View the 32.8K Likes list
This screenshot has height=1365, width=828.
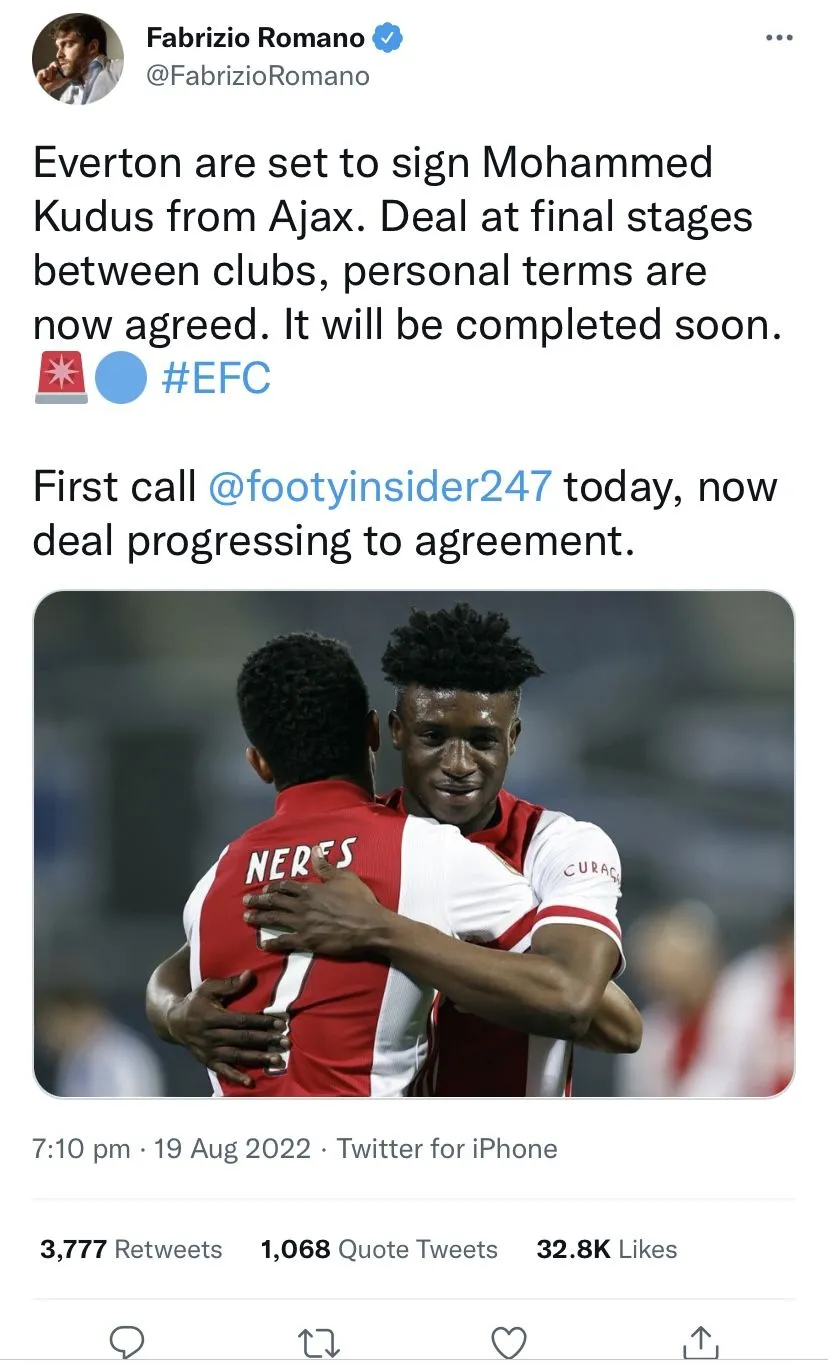click(606, 1249)
